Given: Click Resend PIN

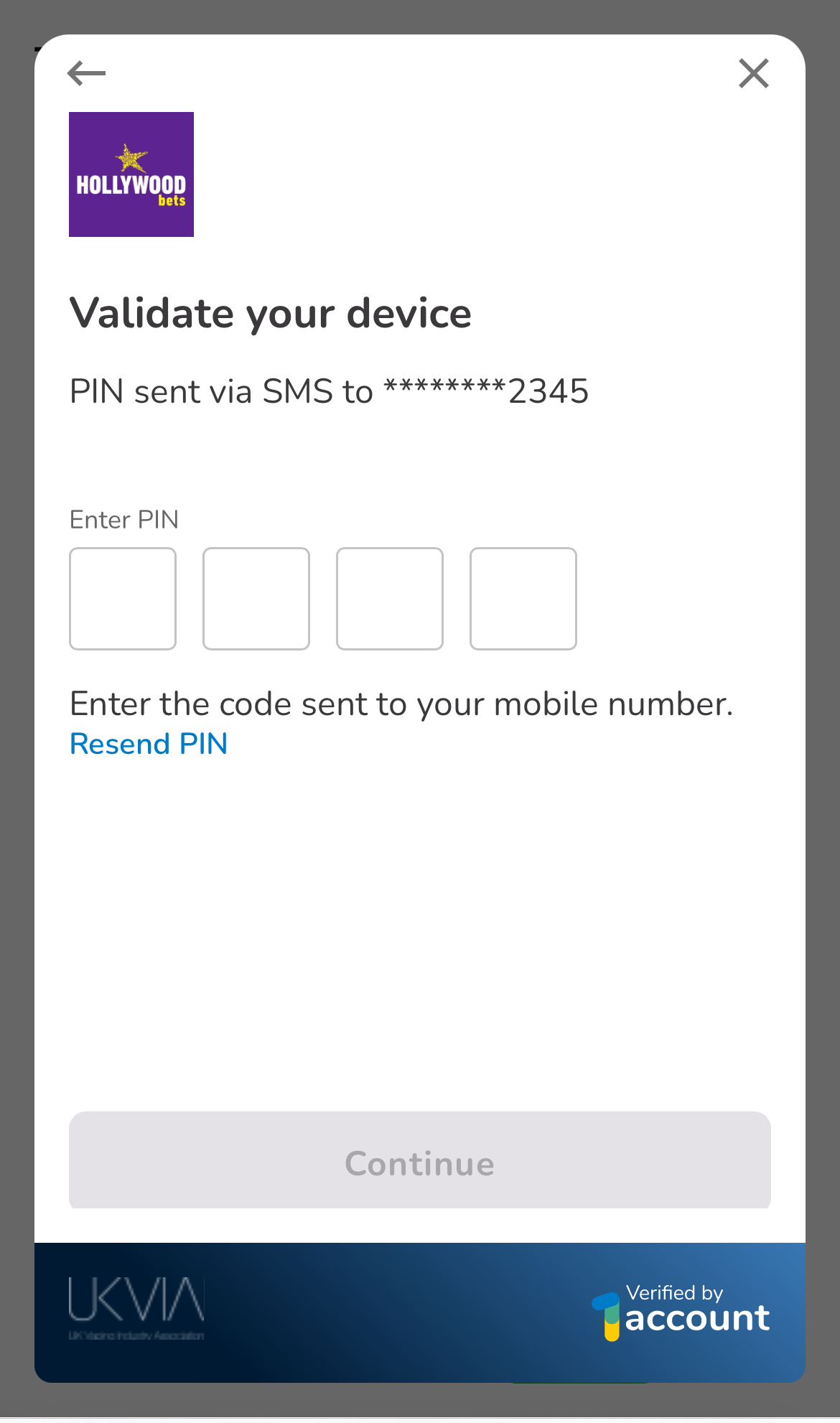Looking at the screenshot, I should coord(148,744).
